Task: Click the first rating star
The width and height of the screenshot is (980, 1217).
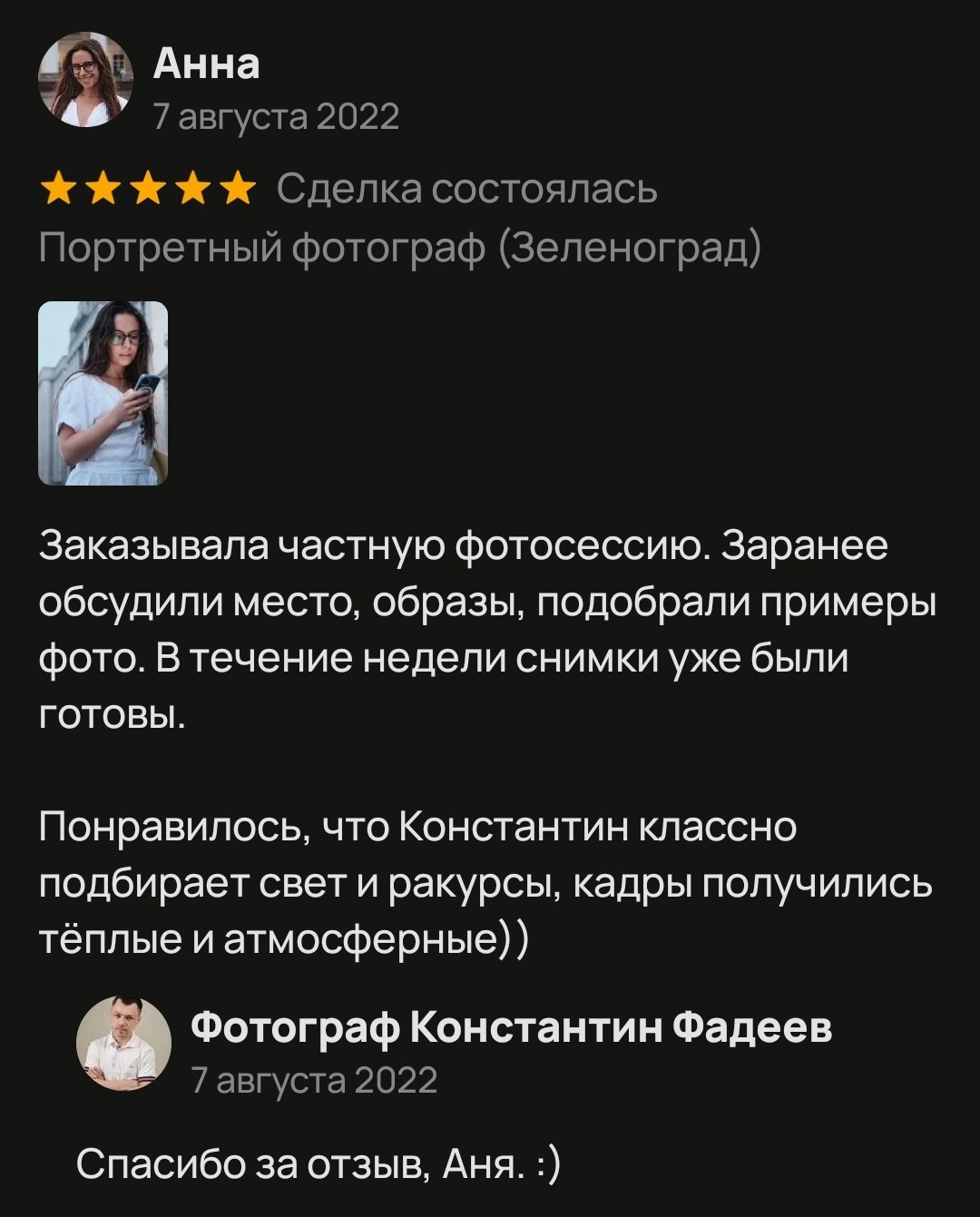Action: click(60, 189)
